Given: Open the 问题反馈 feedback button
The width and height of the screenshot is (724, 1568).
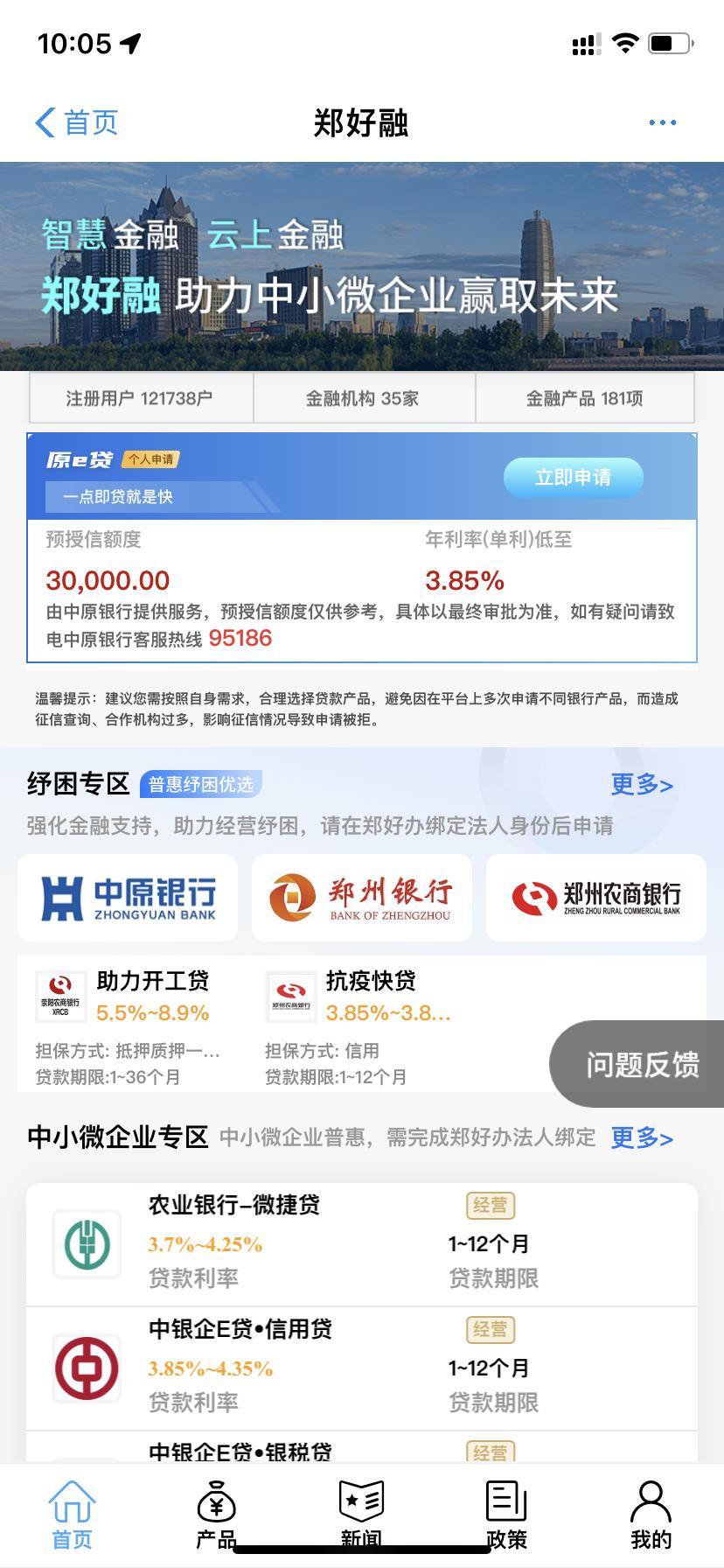Looking at the screenshot, I should click(x=641, y=1064).
